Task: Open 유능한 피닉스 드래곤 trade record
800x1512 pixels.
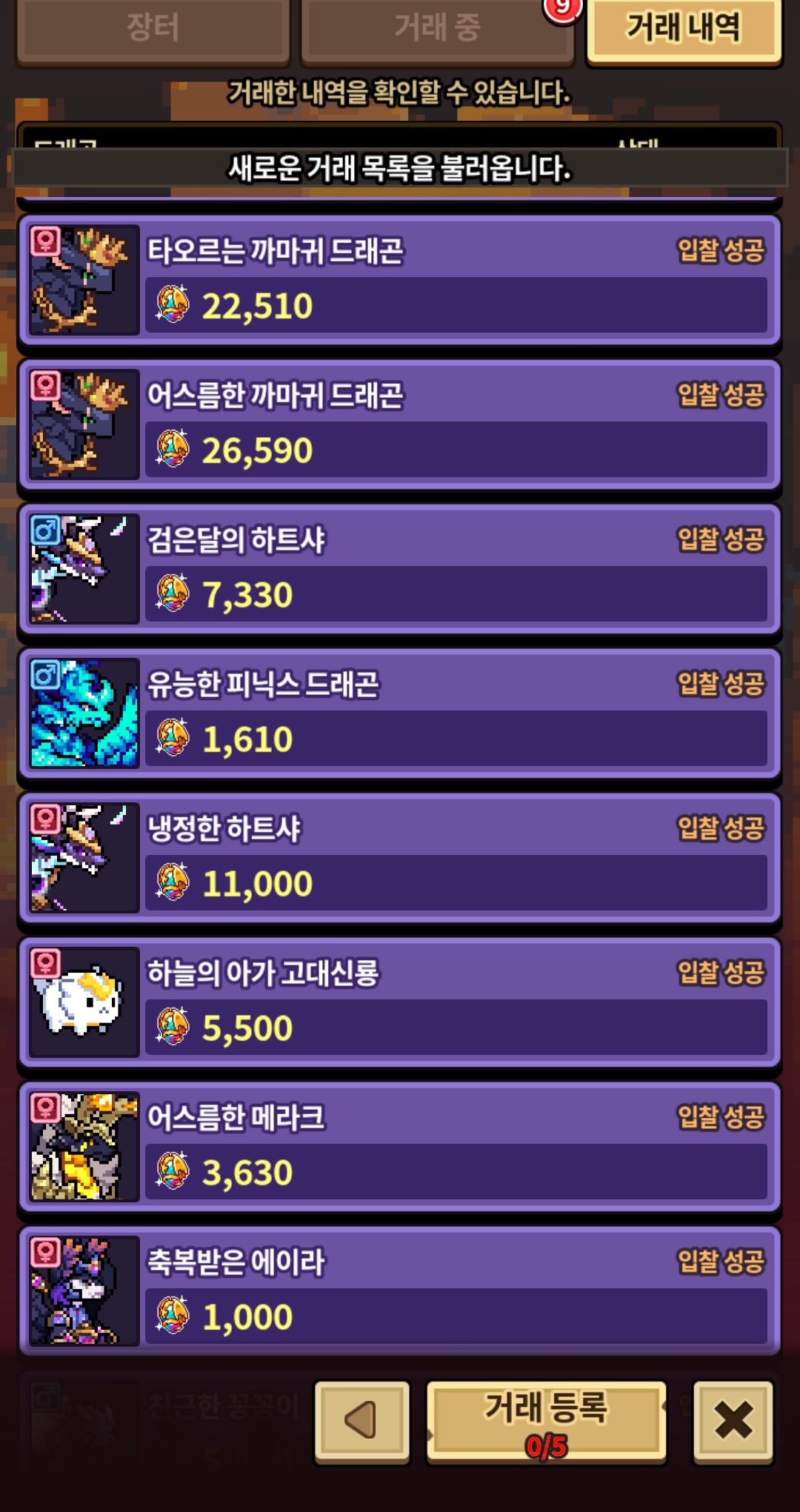Action: (400, 713)
